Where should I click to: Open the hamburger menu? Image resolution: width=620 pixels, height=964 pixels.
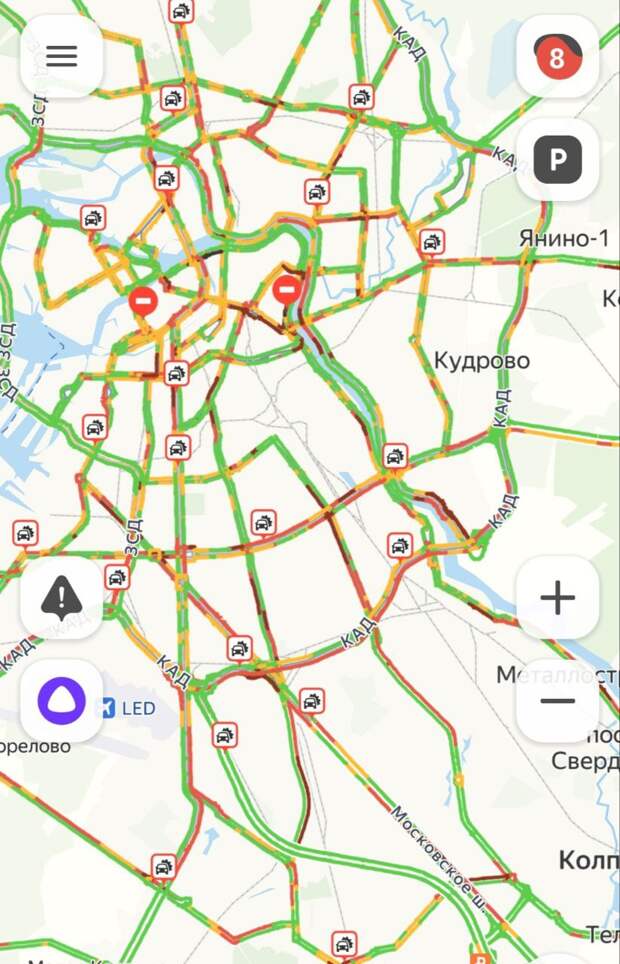61,56
